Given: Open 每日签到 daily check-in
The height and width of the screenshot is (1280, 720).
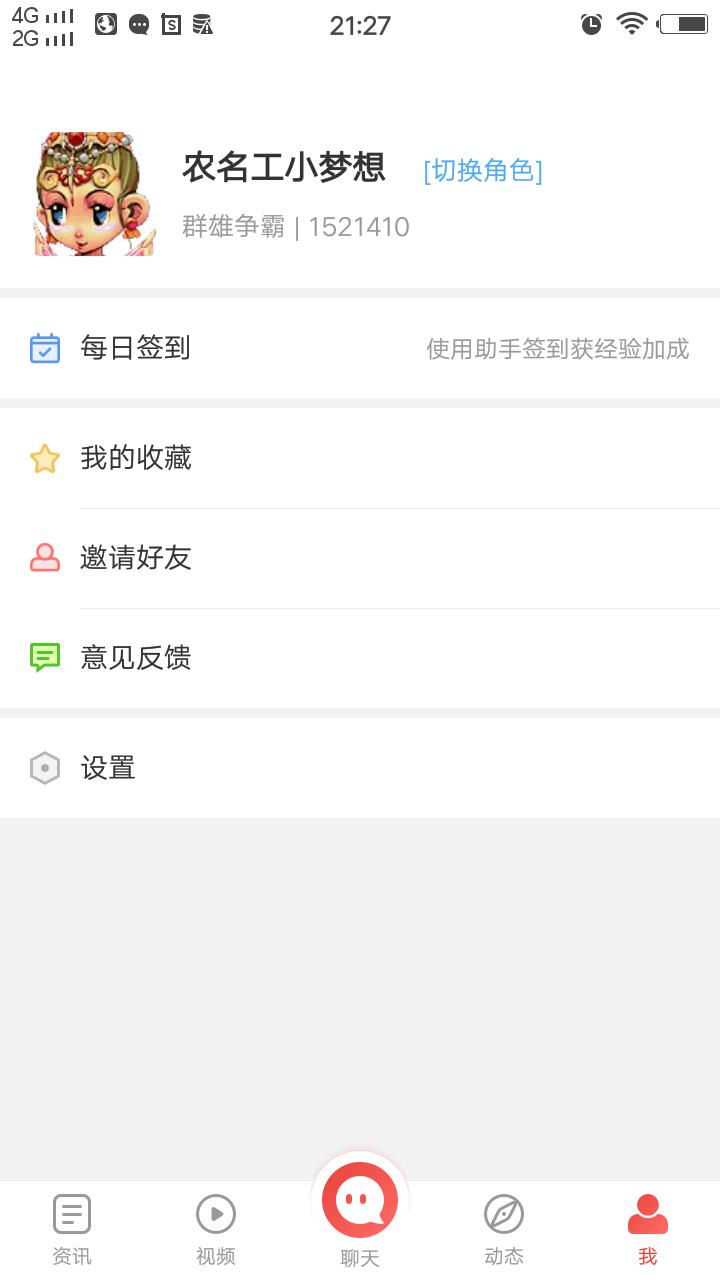Looking at the screenshot, I should point(360,348).
